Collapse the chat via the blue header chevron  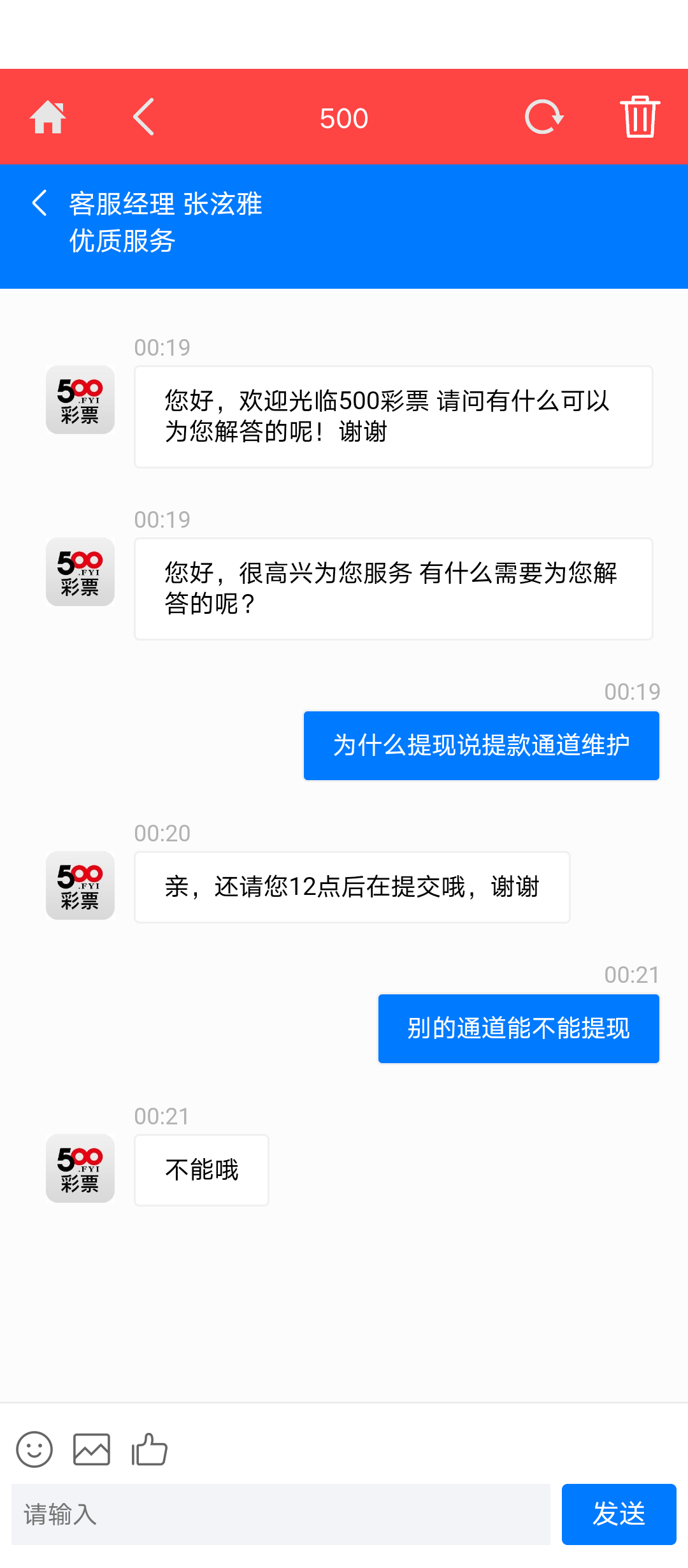(39, 203)
